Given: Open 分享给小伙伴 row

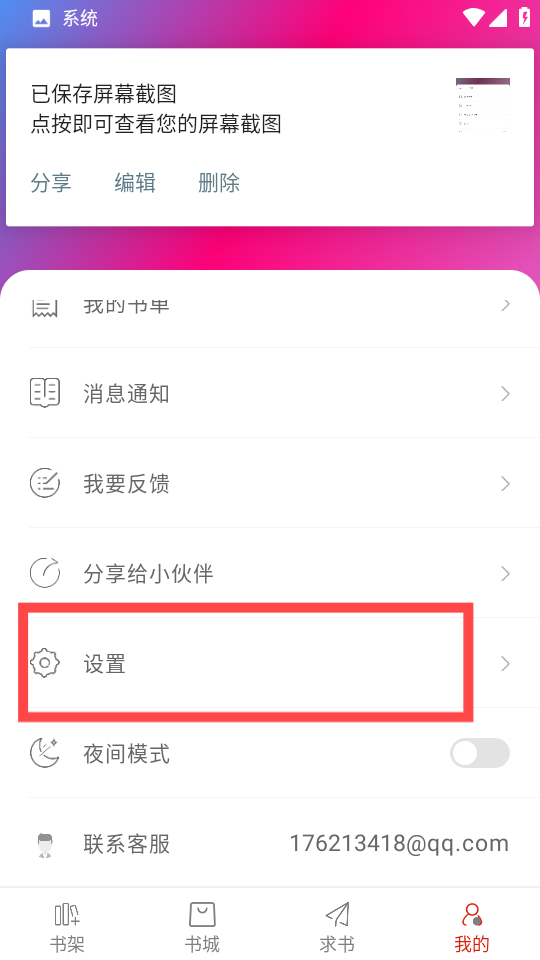Looking at the screenshot, I should click(270, 573).
